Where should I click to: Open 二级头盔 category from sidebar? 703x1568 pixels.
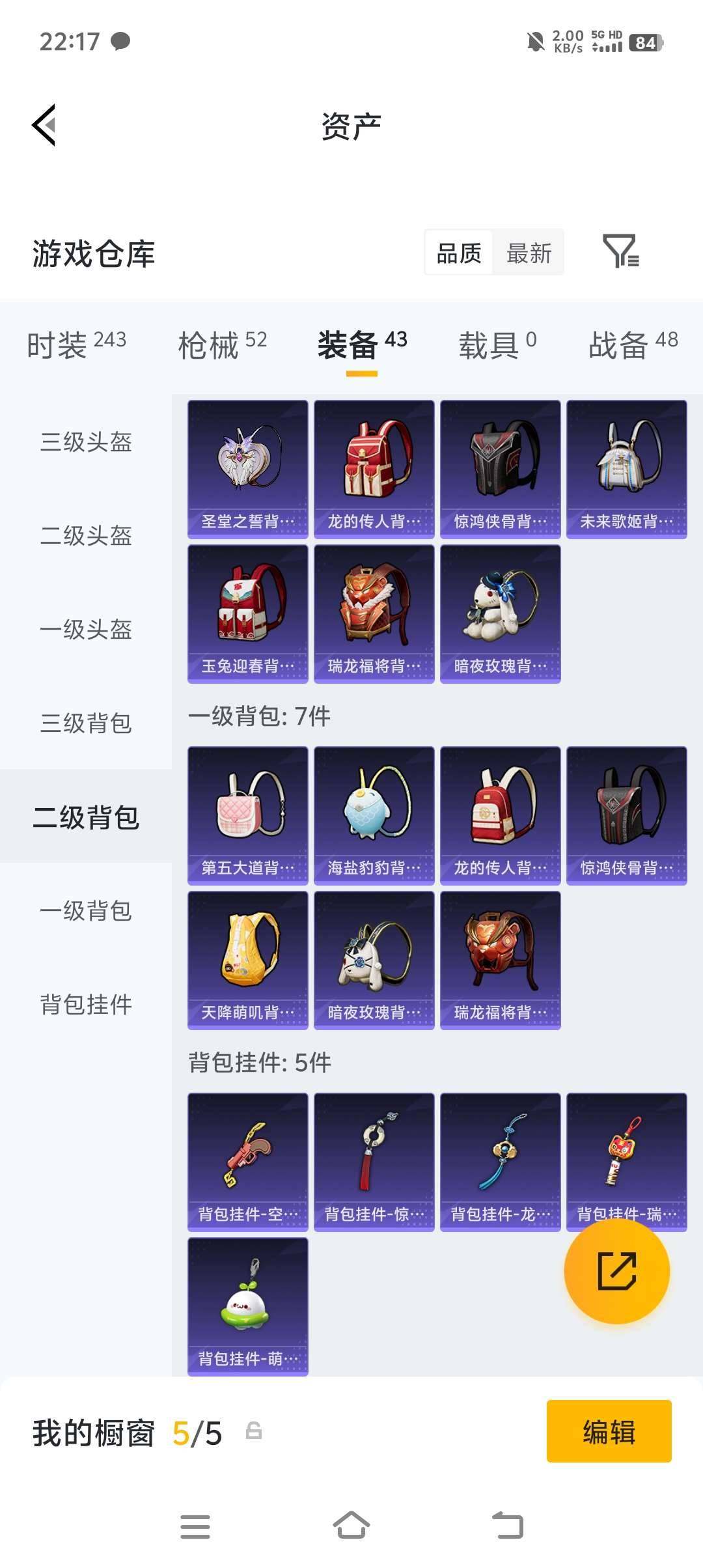85,537
